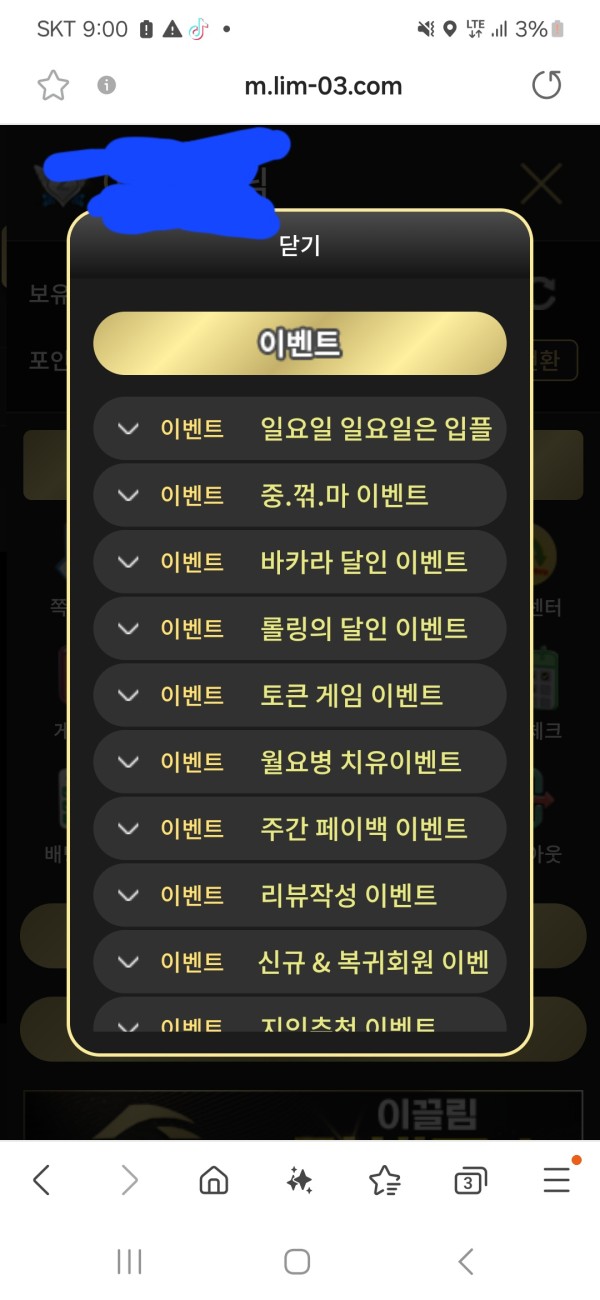
Task: Expand the 일요일 일요일은 입플 event
Action: tap(300, 429)
